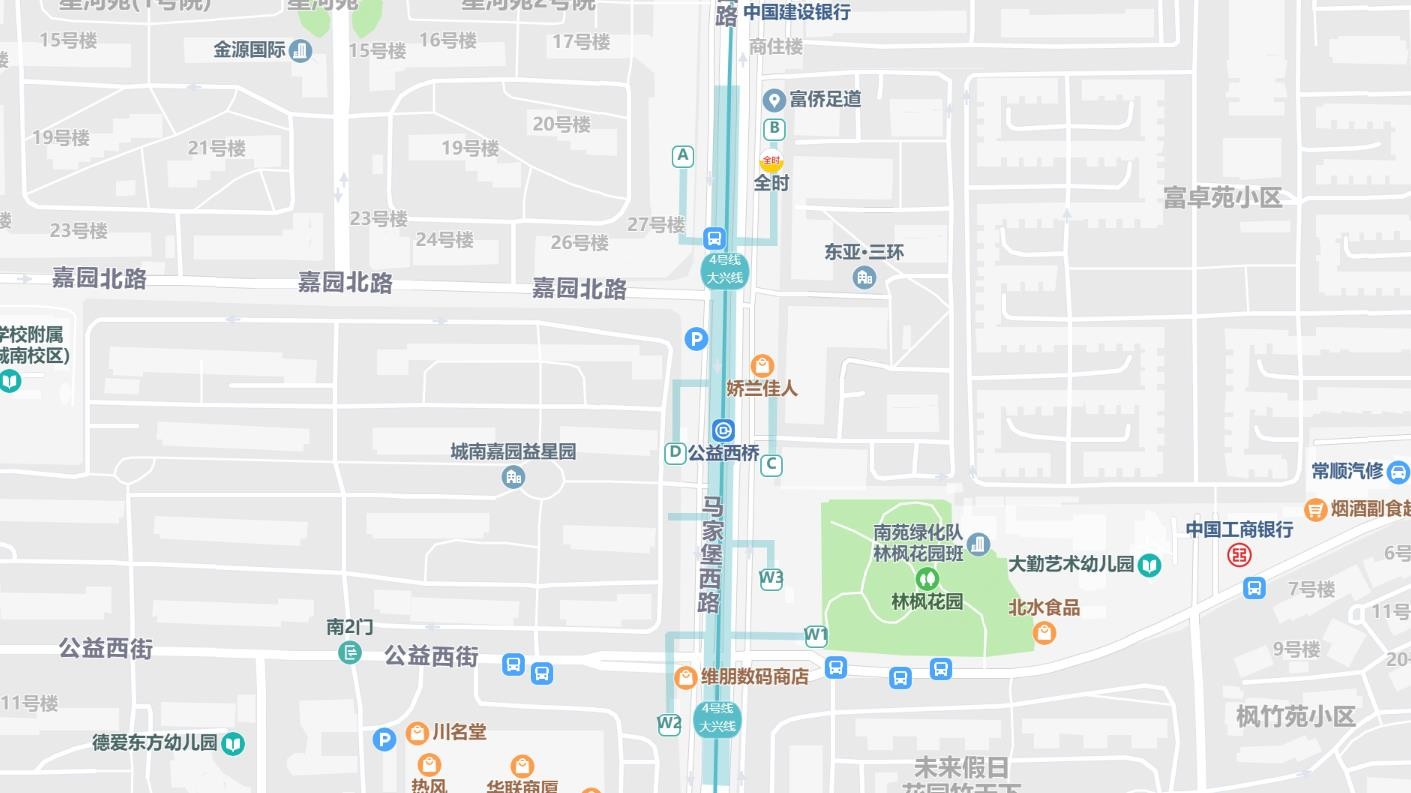The image size is (1411, 793).
Task: Open the 富侨足道 location pin
Action: 773,100
